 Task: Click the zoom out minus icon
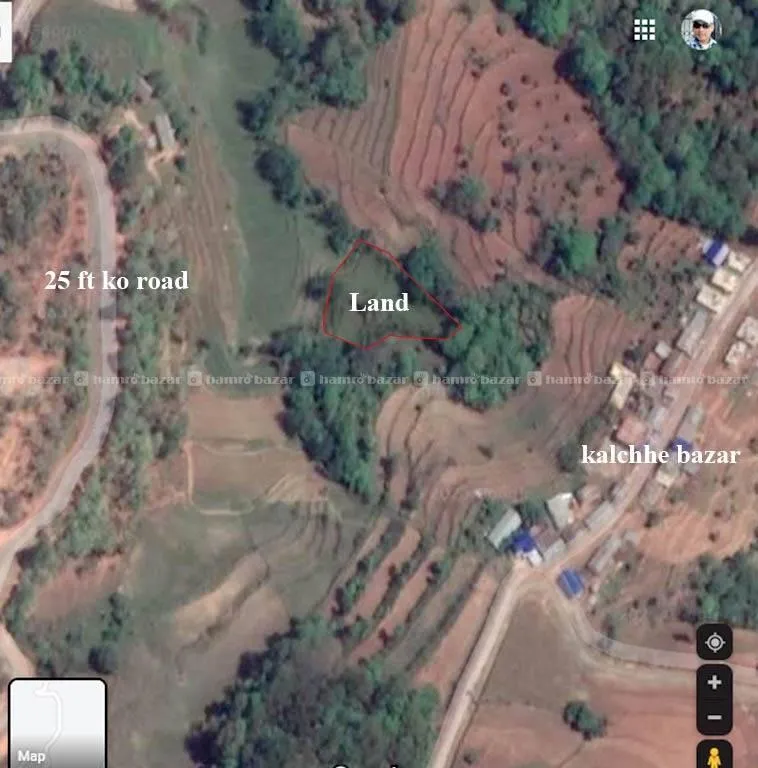[x=715, y=716]
